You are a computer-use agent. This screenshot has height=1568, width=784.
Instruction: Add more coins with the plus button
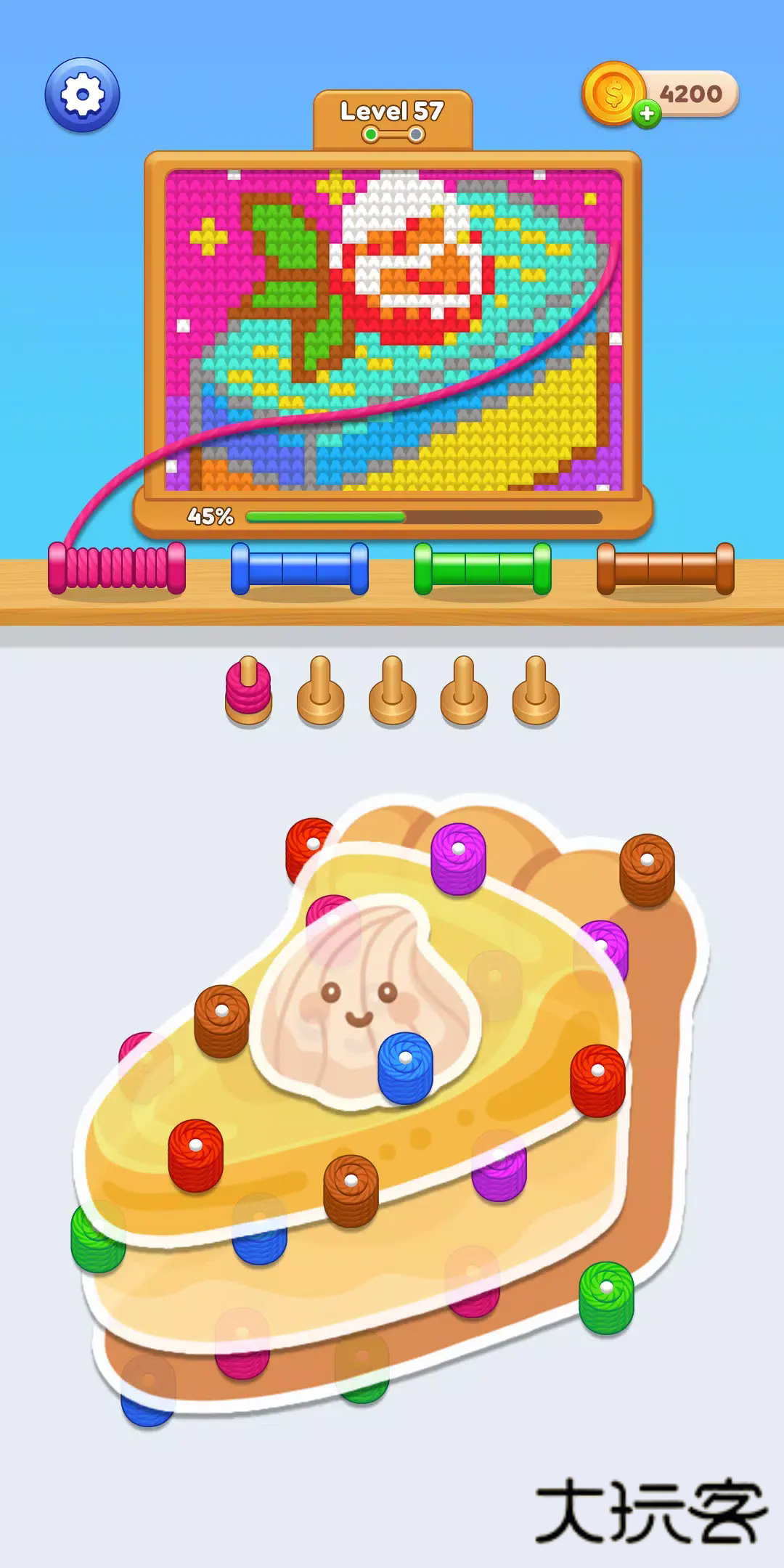646,114
